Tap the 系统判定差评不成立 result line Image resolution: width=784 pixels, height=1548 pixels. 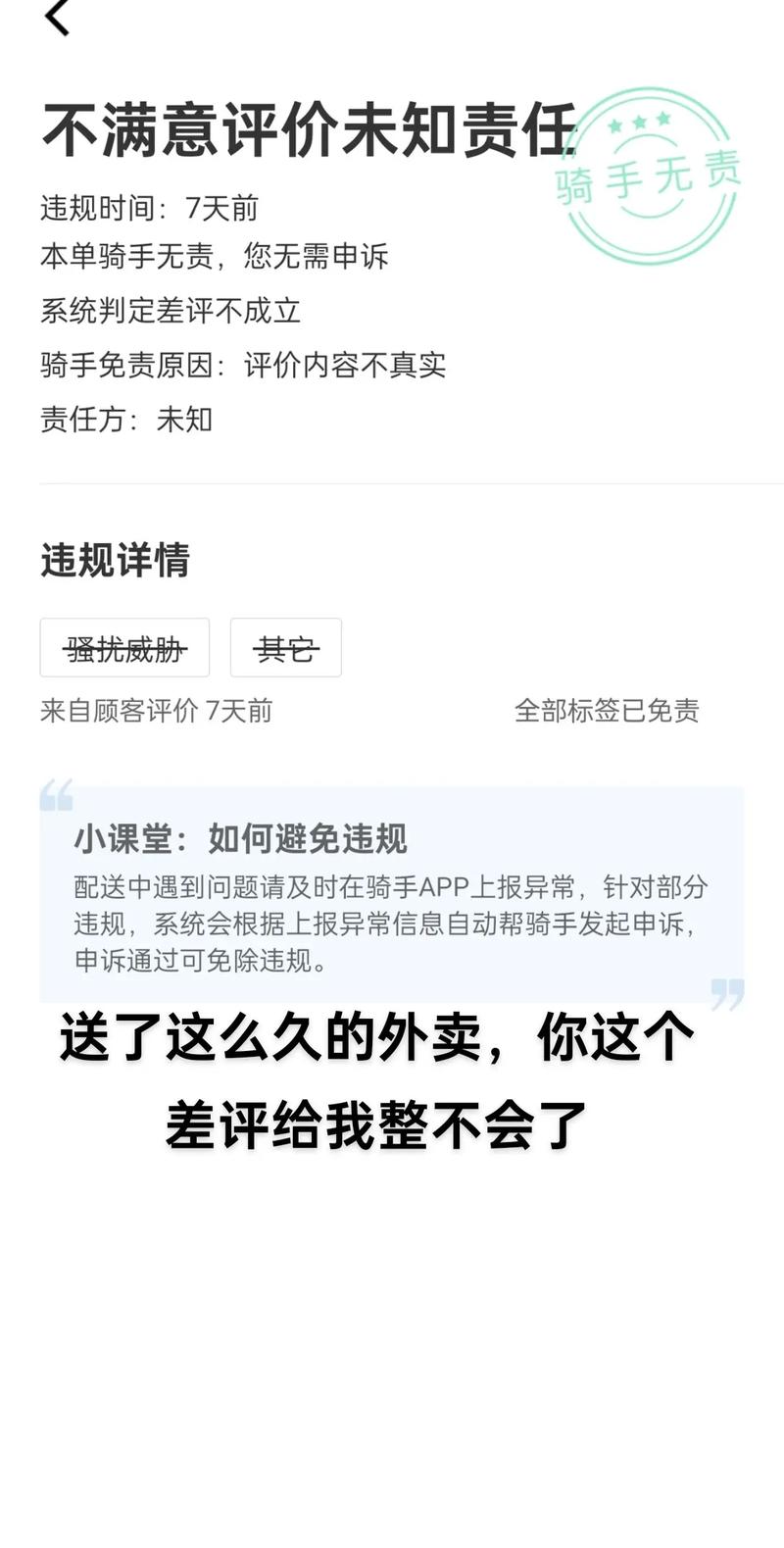coord(172,312)
